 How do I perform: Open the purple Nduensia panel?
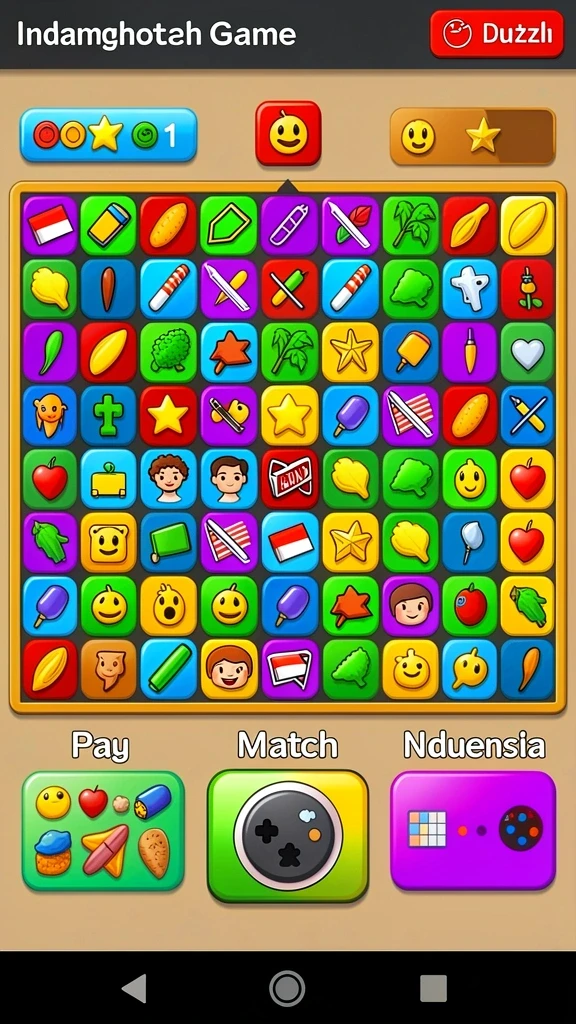[x=473, y=830]
